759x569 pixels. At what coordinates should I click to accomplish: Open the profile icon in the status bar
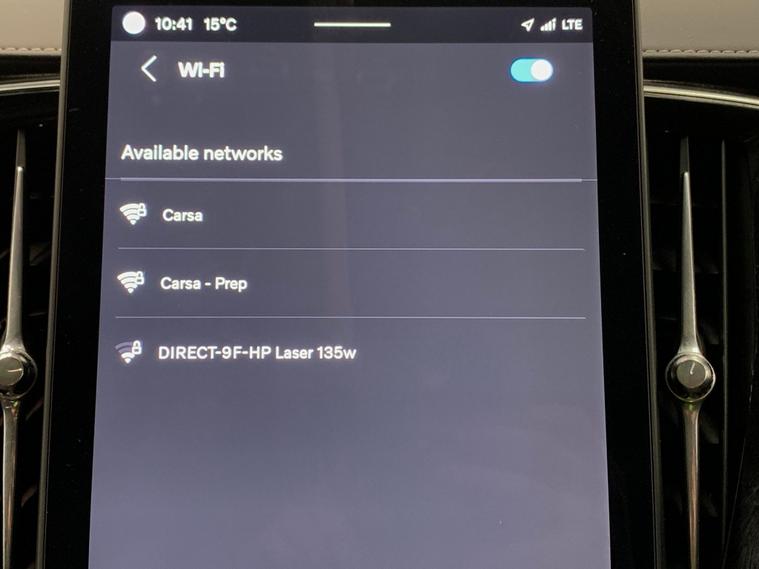click(134, 24)
